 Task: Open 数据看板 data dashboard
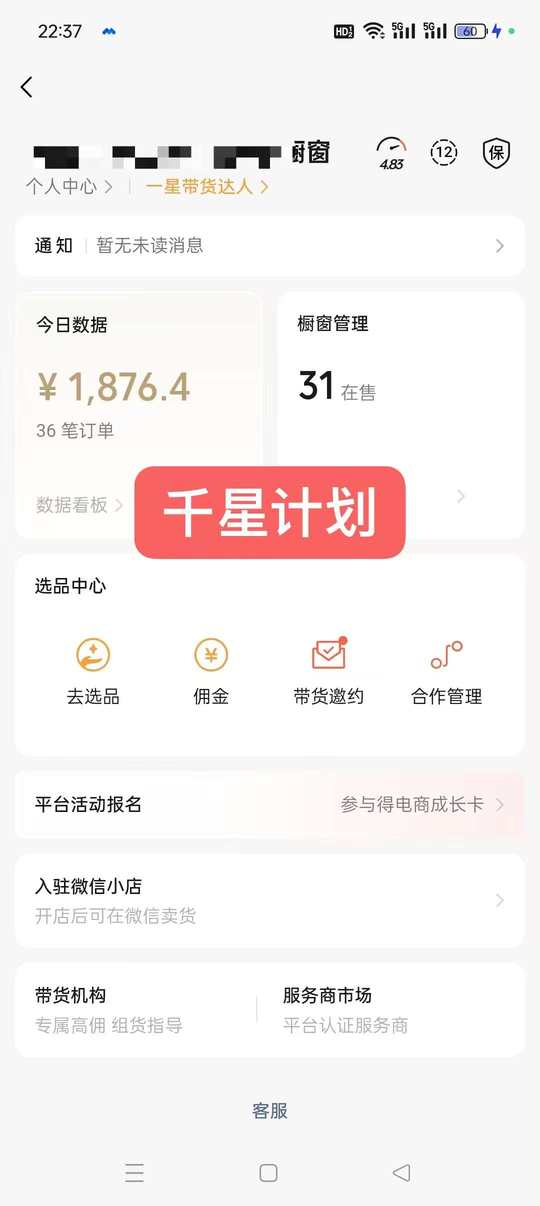[x=80, y=505]
